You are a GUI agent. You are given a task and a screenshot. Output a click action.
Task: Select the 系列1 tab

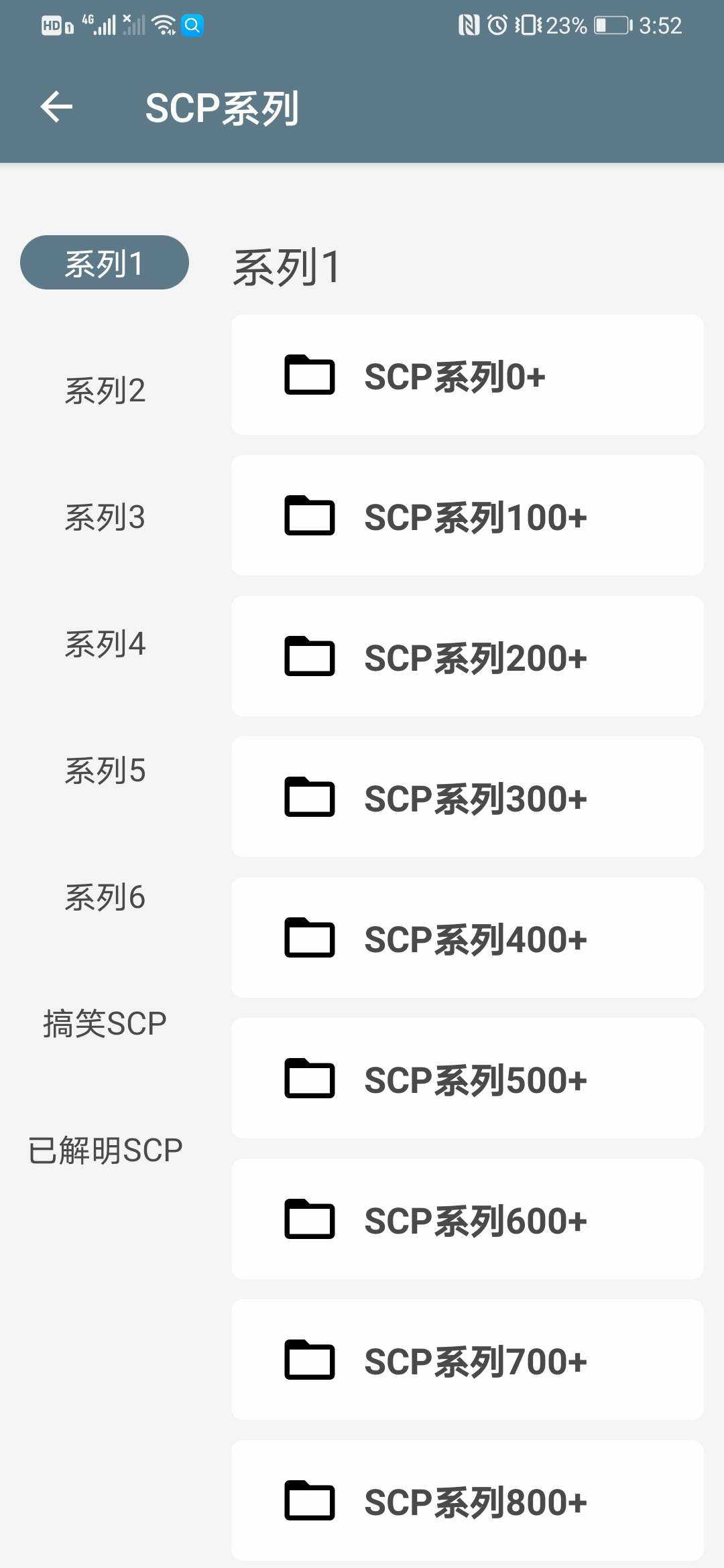point(105,263)
